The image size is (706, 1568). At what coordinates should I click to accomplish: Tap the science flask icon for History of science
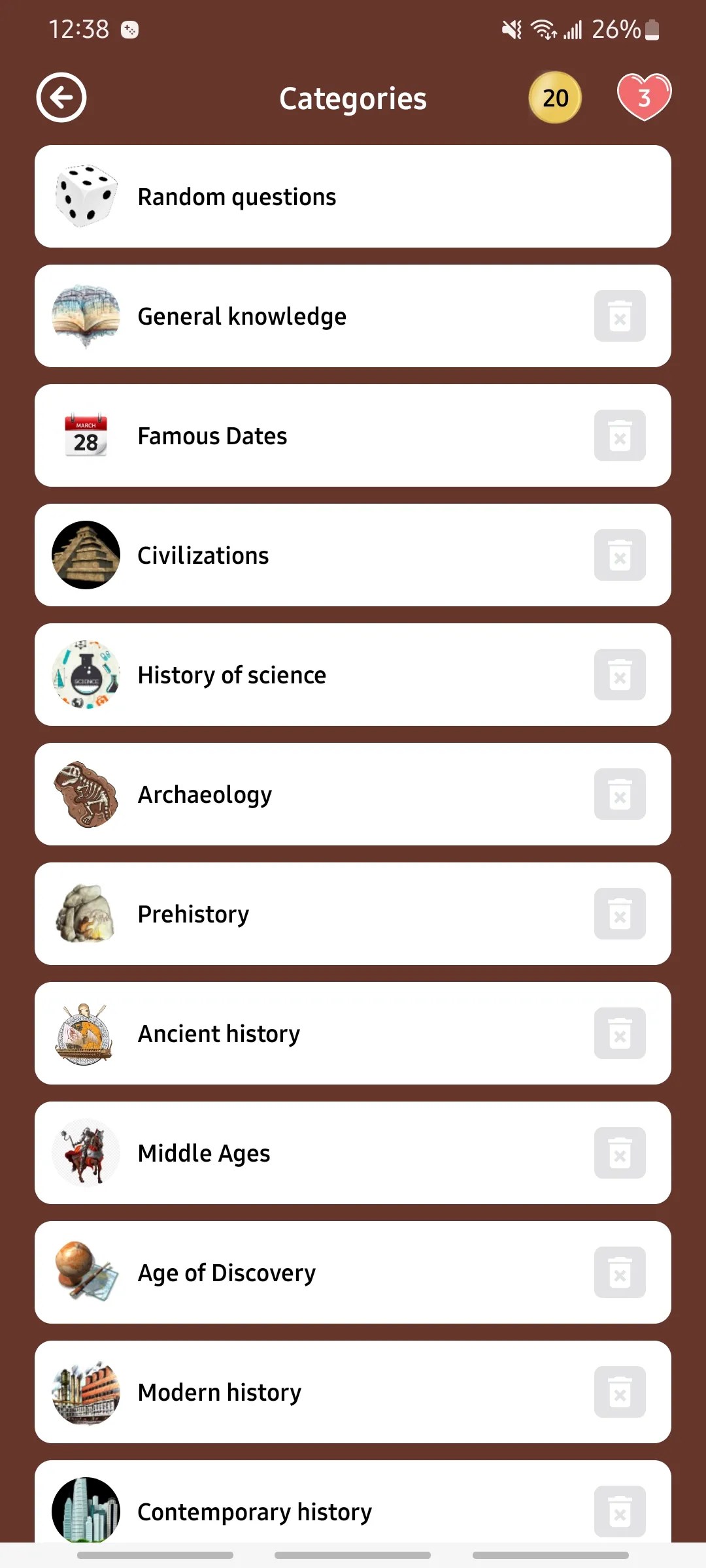tap(85, 674)
